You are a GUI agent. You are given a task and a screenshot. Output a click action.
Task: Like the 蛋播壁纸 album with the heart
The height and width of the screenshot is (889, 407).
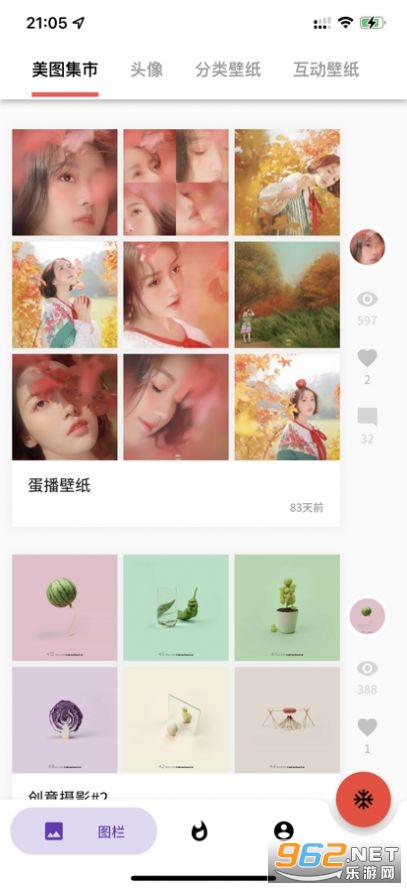tap(367, 358)
